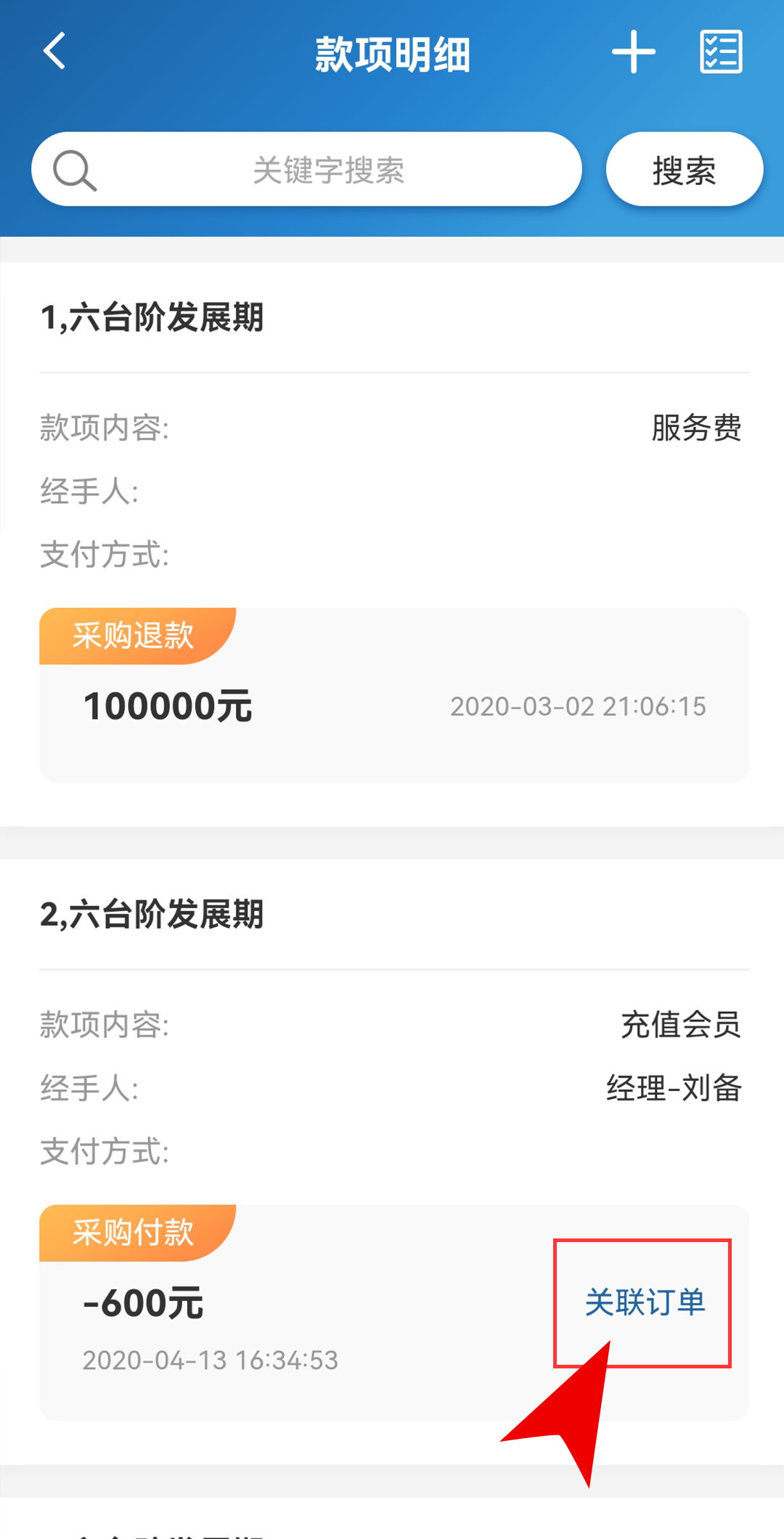
Task: Open the 关联订单 link
Action: pos(645,1302)
